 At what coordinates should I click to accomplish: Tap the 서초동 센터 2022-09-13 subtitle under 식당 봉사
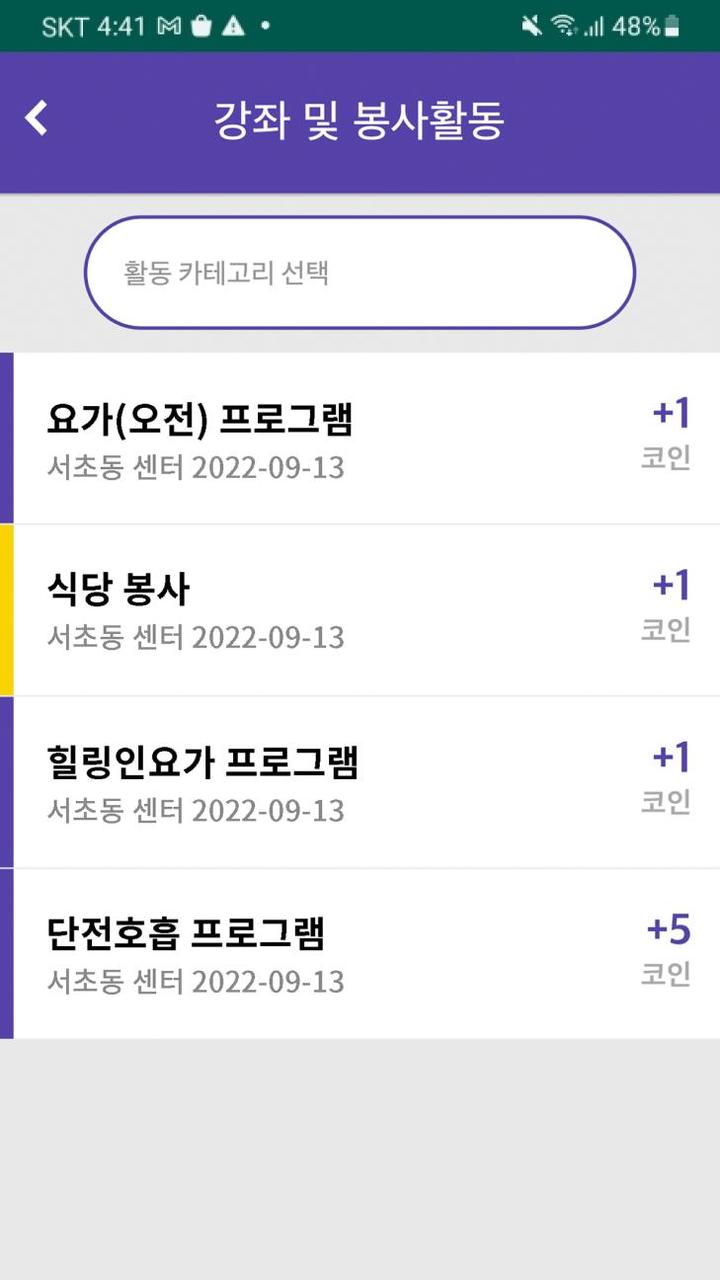tap(195, 637)
